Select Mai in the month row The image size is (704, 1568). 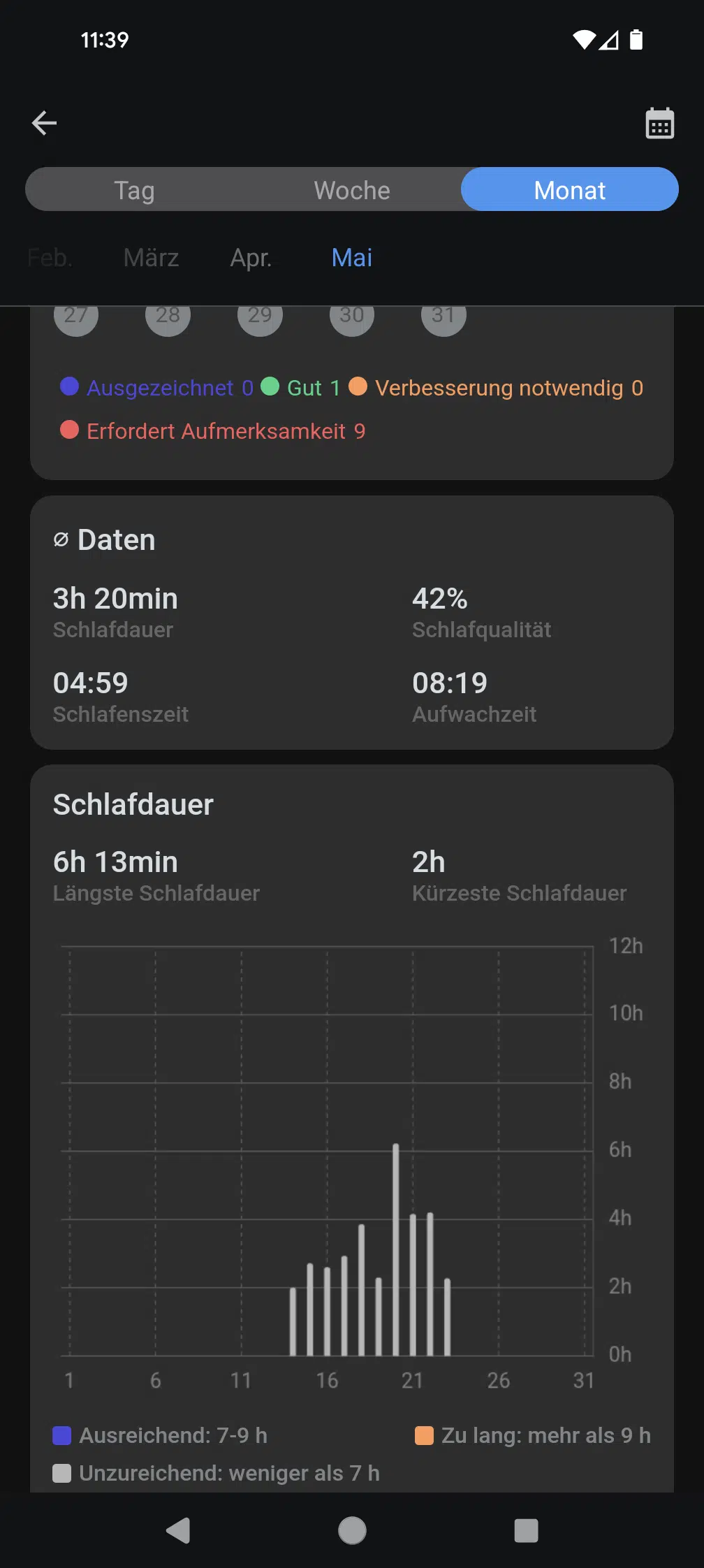point(352,258)
